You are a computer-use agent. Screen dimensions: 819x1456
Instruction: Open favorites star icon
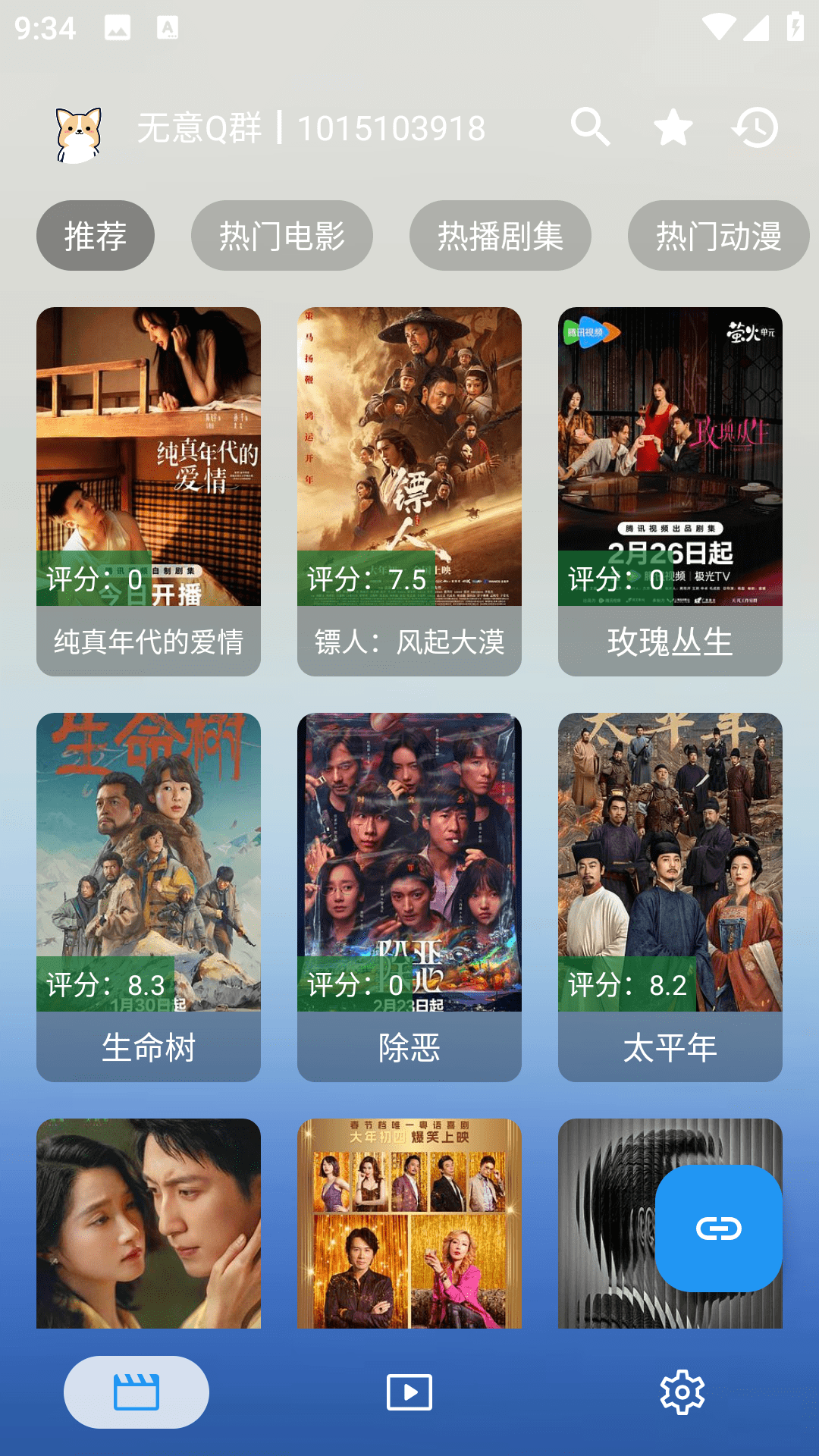tap(673, 127)
